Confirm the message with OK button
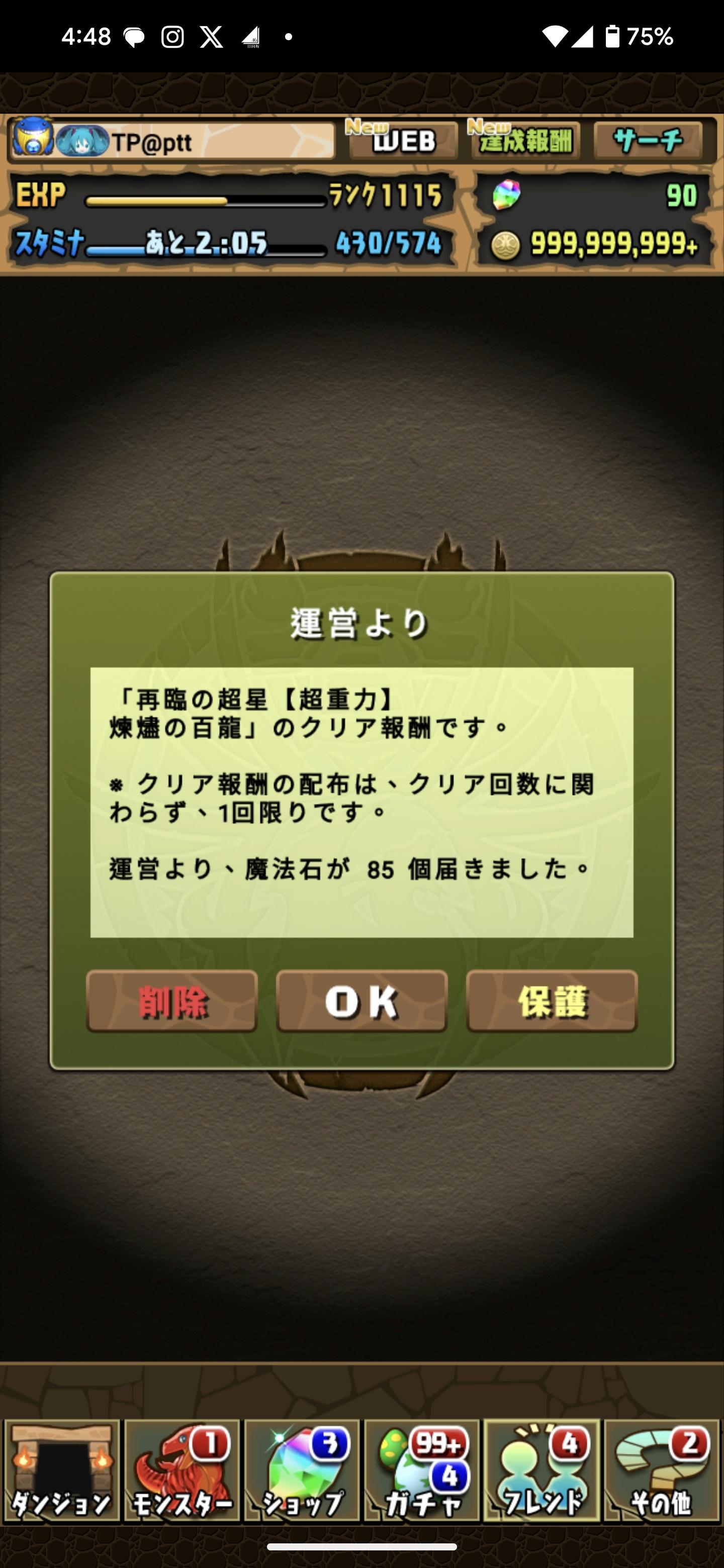Image resolution: width=724 pixels, height=1568 pixels. (361, 1000)
